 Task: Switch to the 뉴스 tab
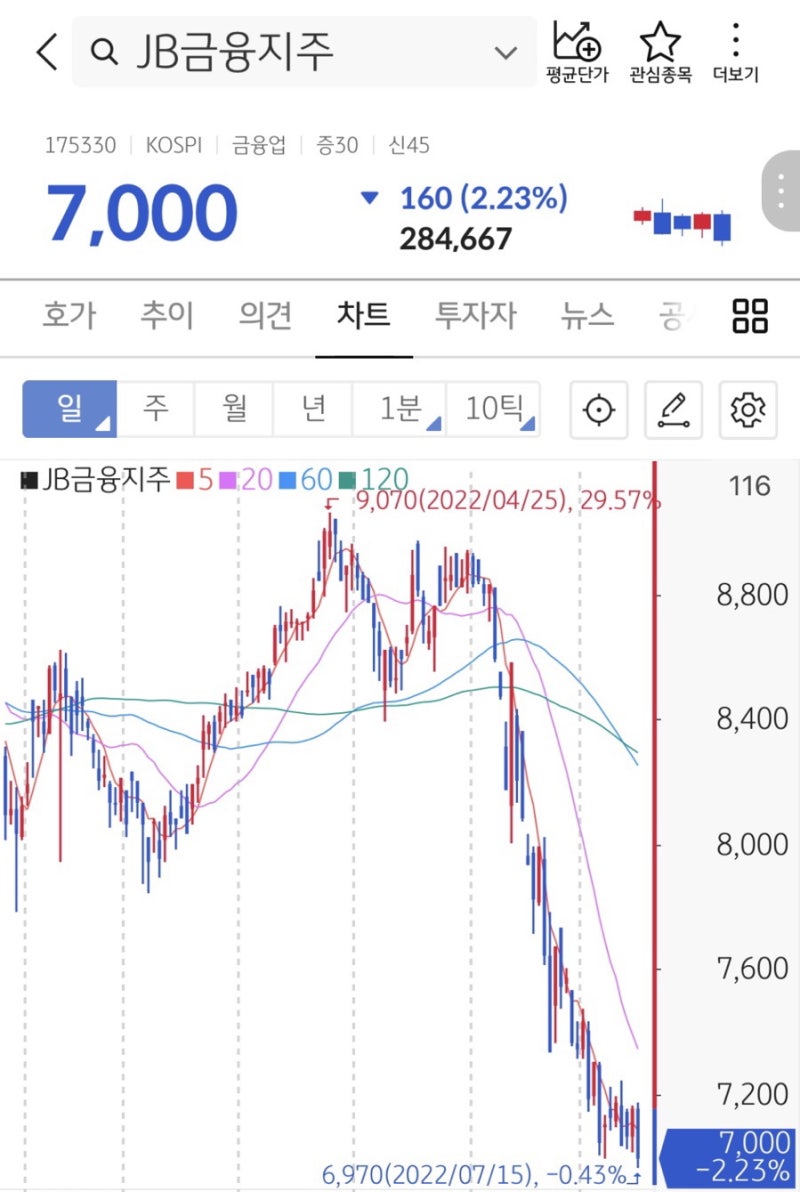586,315
